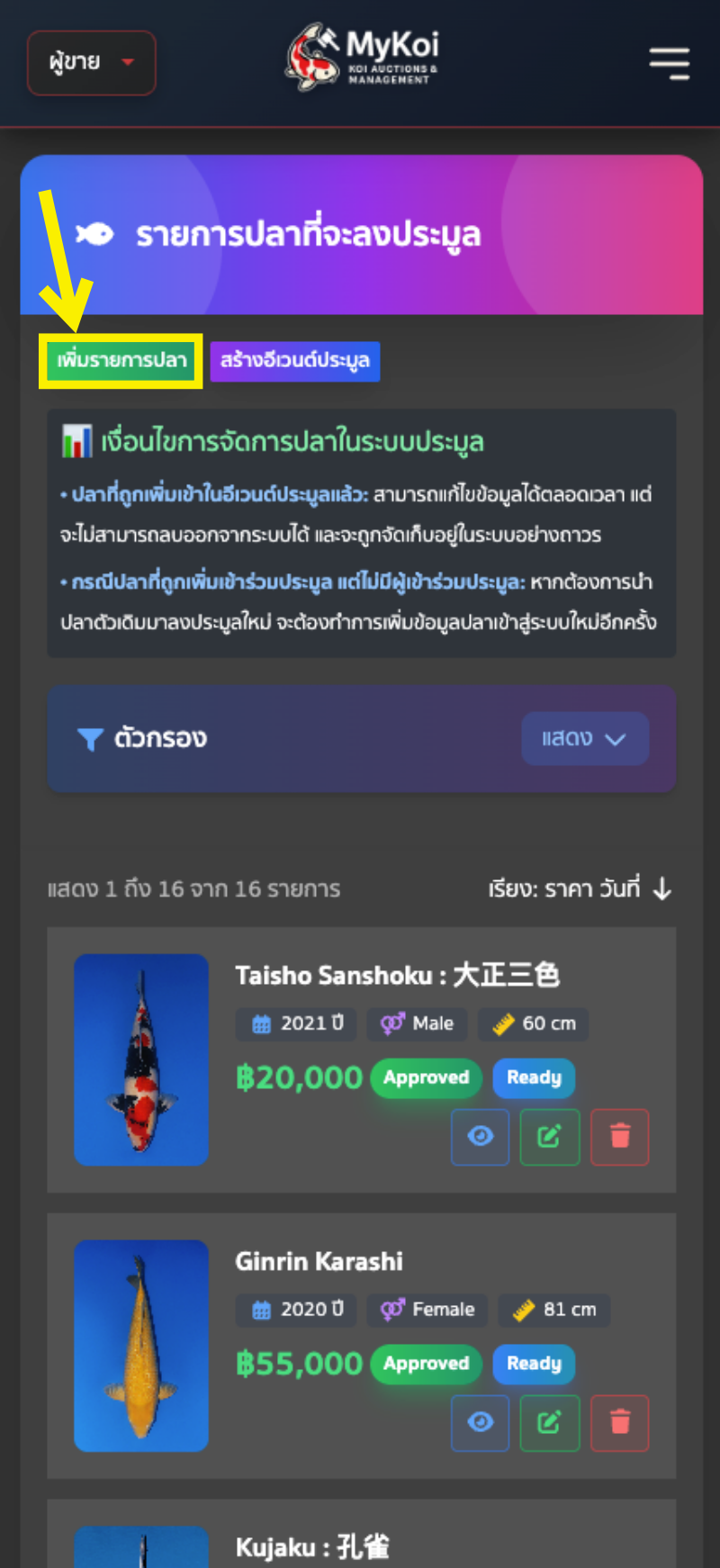View details of Ginrin Karashi
The height and width of the screenshot is (1568, 720).
pos(480,1423)
